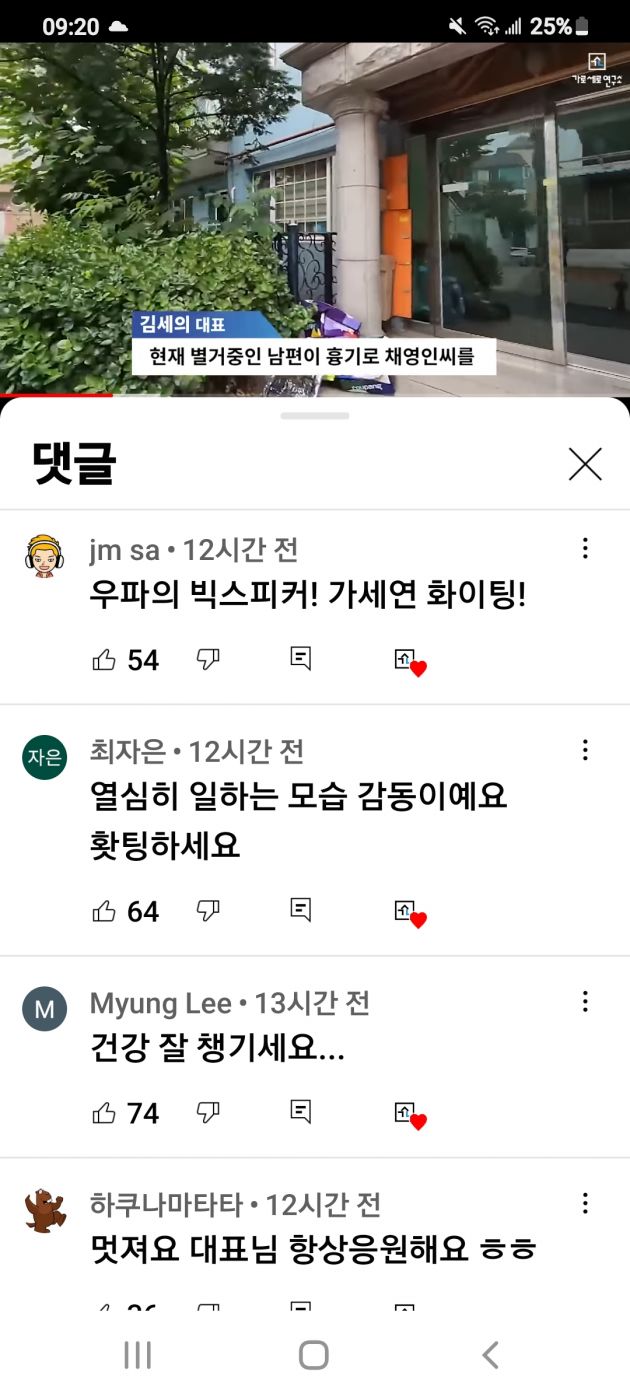Dislike jm sa's comment
The height and width of the screenshot is (1400, 630).
point(208,659)
